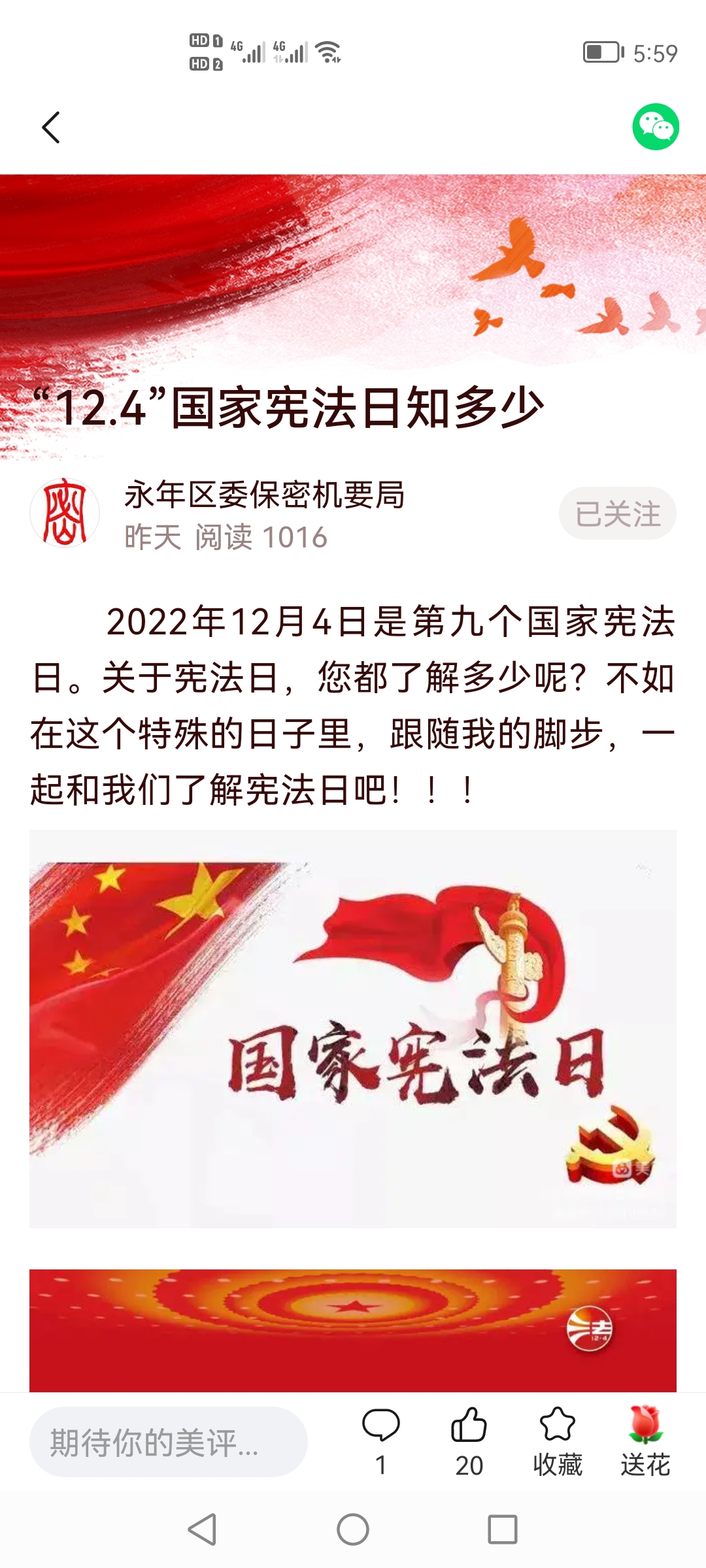The width and height of the screenshot is (706, 1568).
Task: Open system recent apps
Action: (x=502, y=1529)
